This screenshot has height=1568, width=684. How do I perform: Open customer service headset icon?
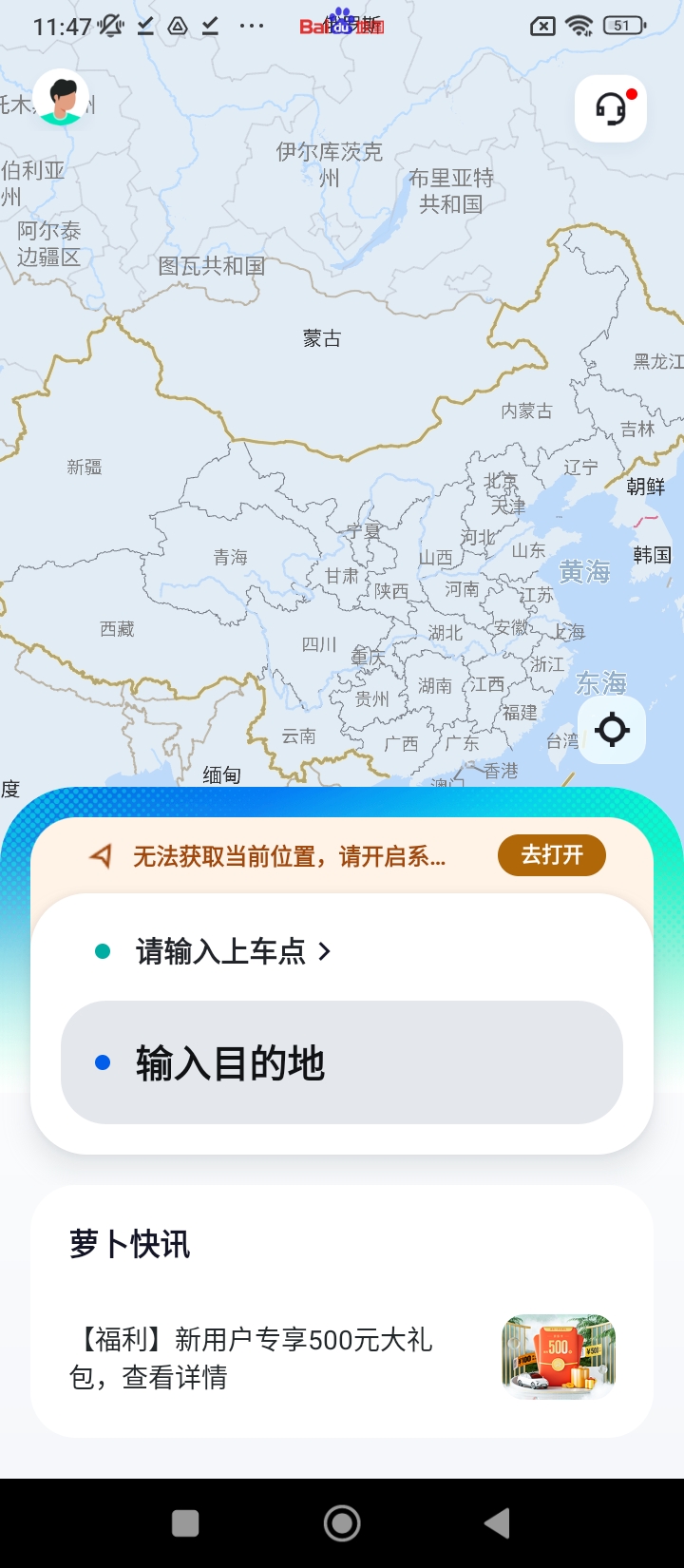coord(611,108)
